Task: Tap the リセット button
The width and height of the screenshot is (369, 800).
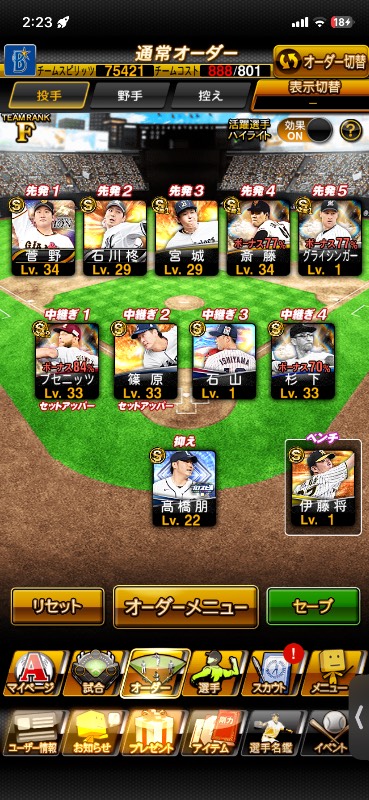Action: click(57, 606)
